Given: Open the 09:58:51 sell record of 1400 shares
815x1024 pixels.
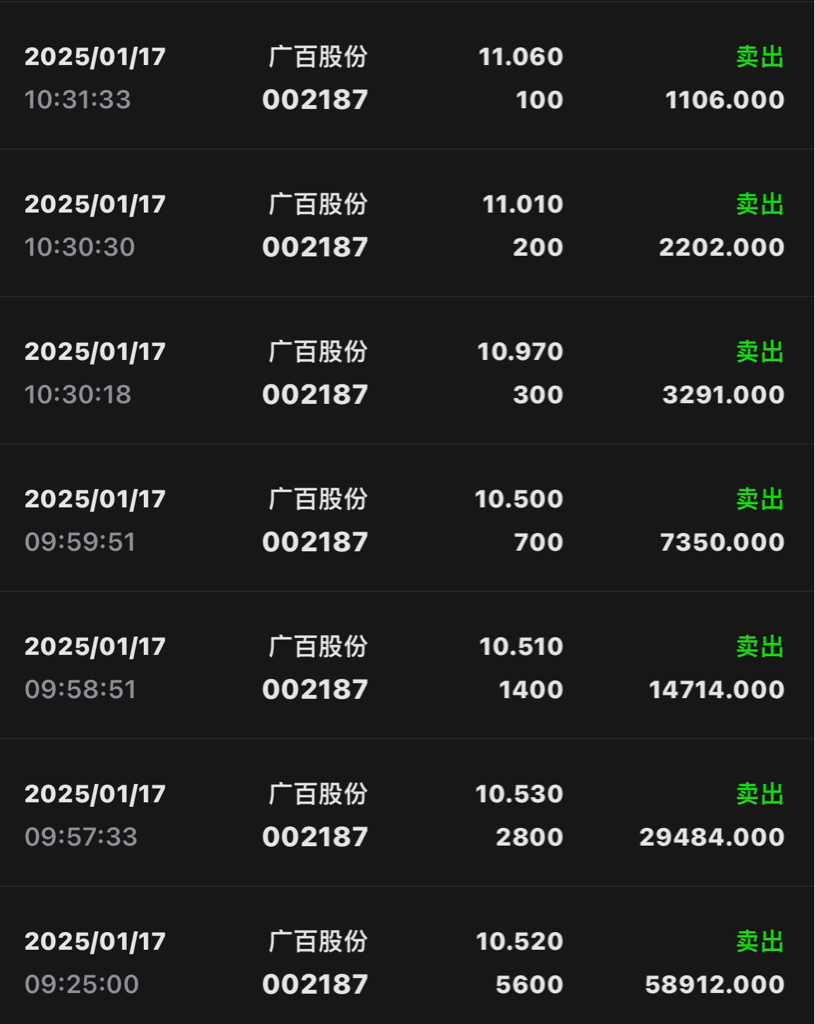Looking at the screenshot, I should pos(407,667).
